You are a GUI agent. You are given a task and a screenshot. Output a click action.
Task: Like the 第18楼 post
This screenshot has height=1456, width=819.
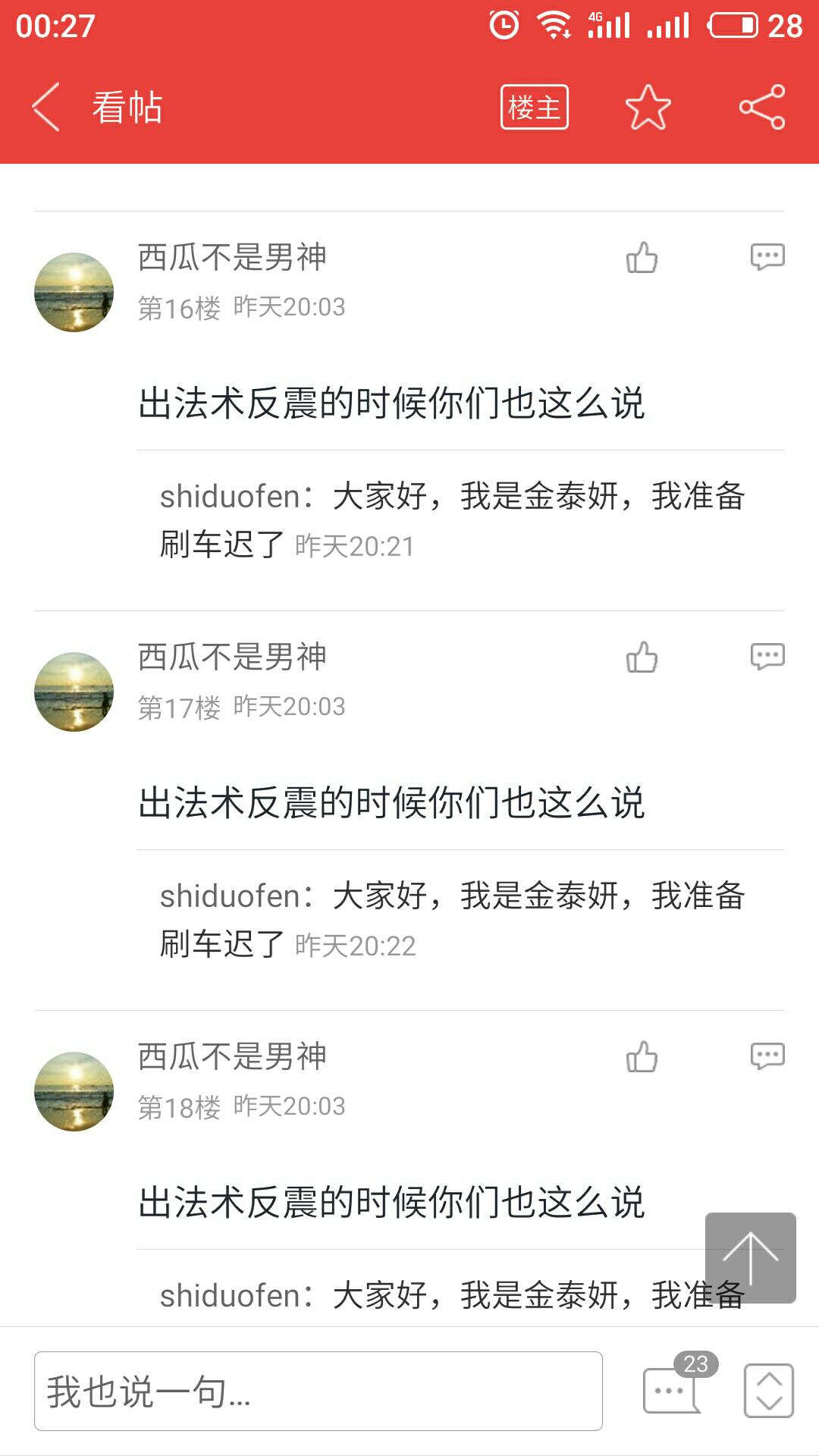(642, 1057)
